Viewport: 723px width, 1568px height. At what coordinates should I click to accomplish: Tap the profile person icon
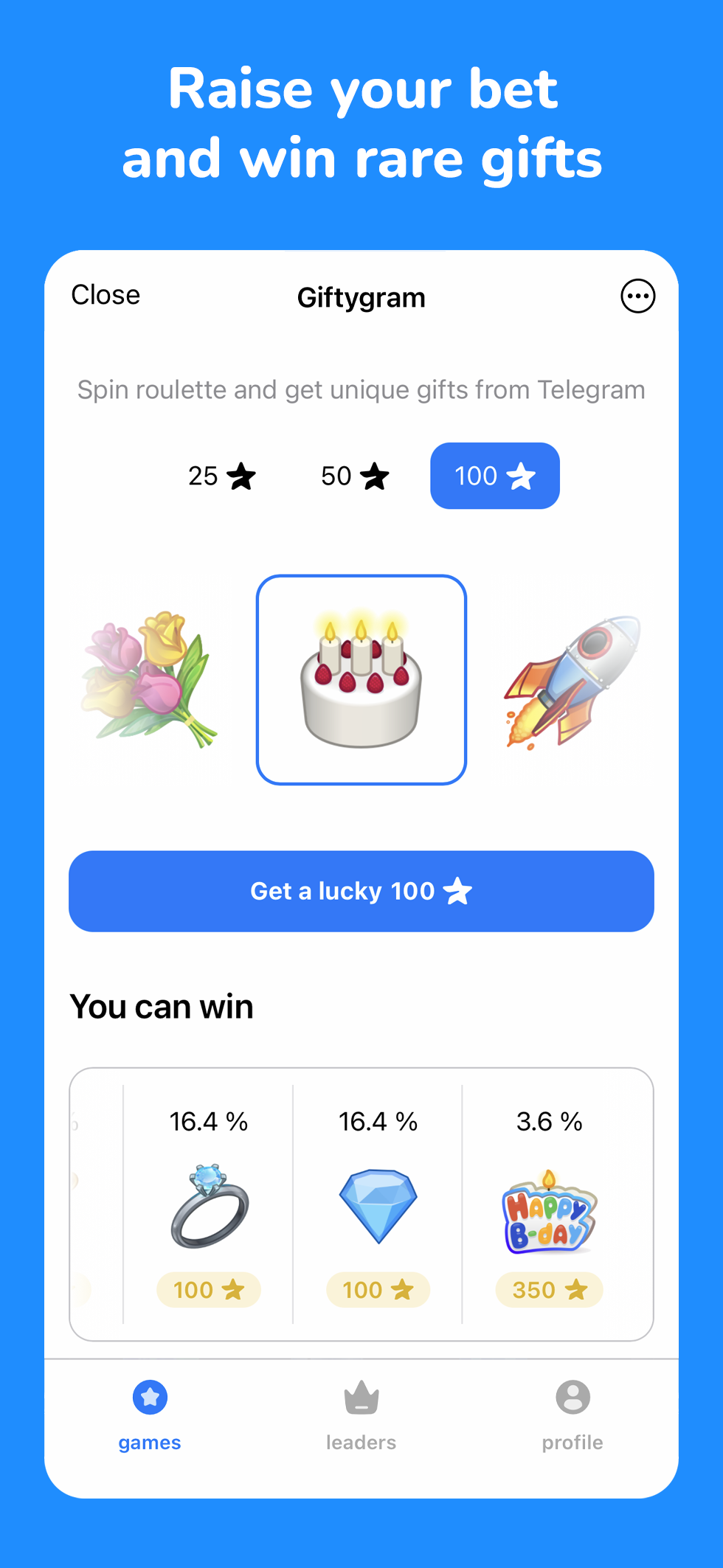(572, 1396)
